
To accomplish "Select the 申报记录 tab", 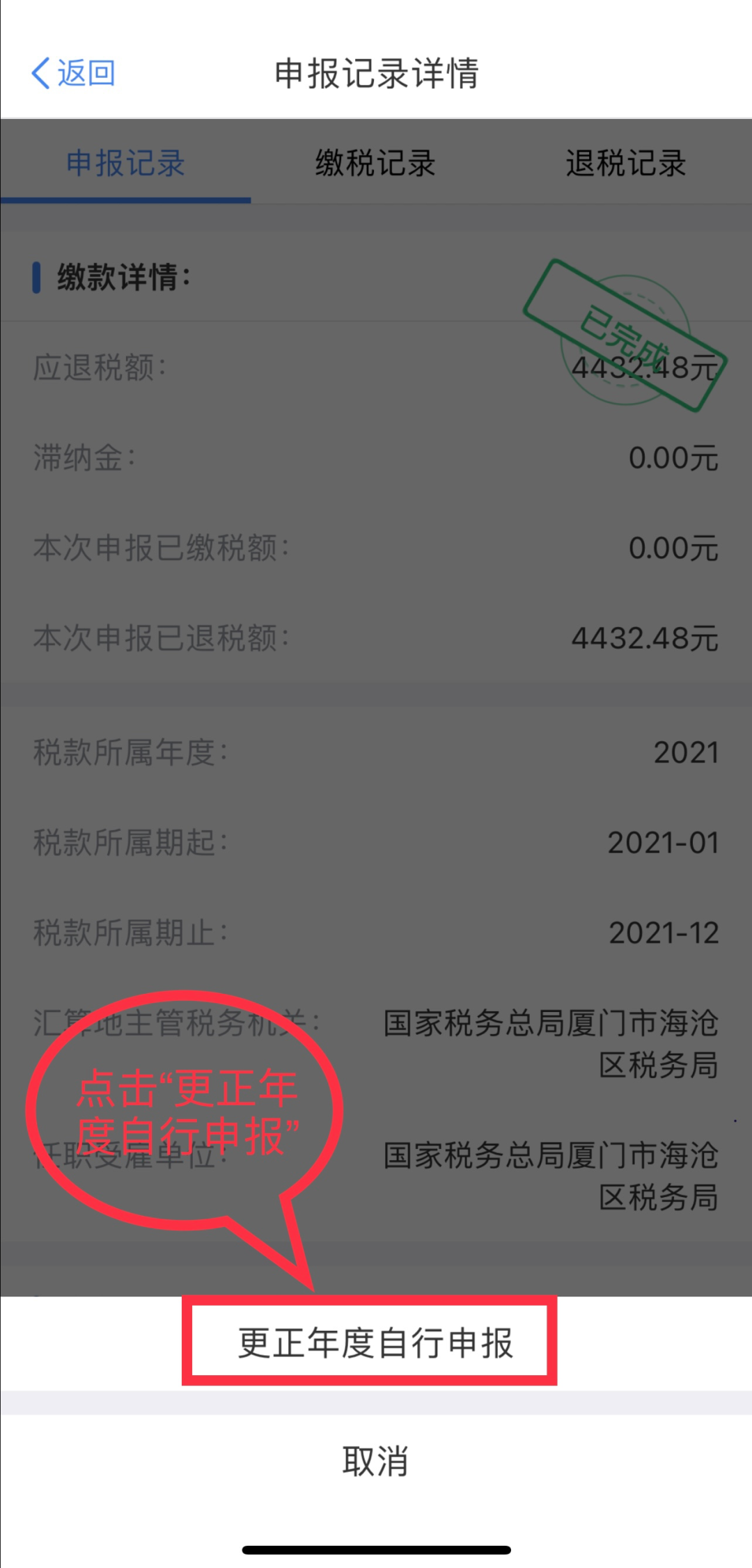I will pos(125,164).
